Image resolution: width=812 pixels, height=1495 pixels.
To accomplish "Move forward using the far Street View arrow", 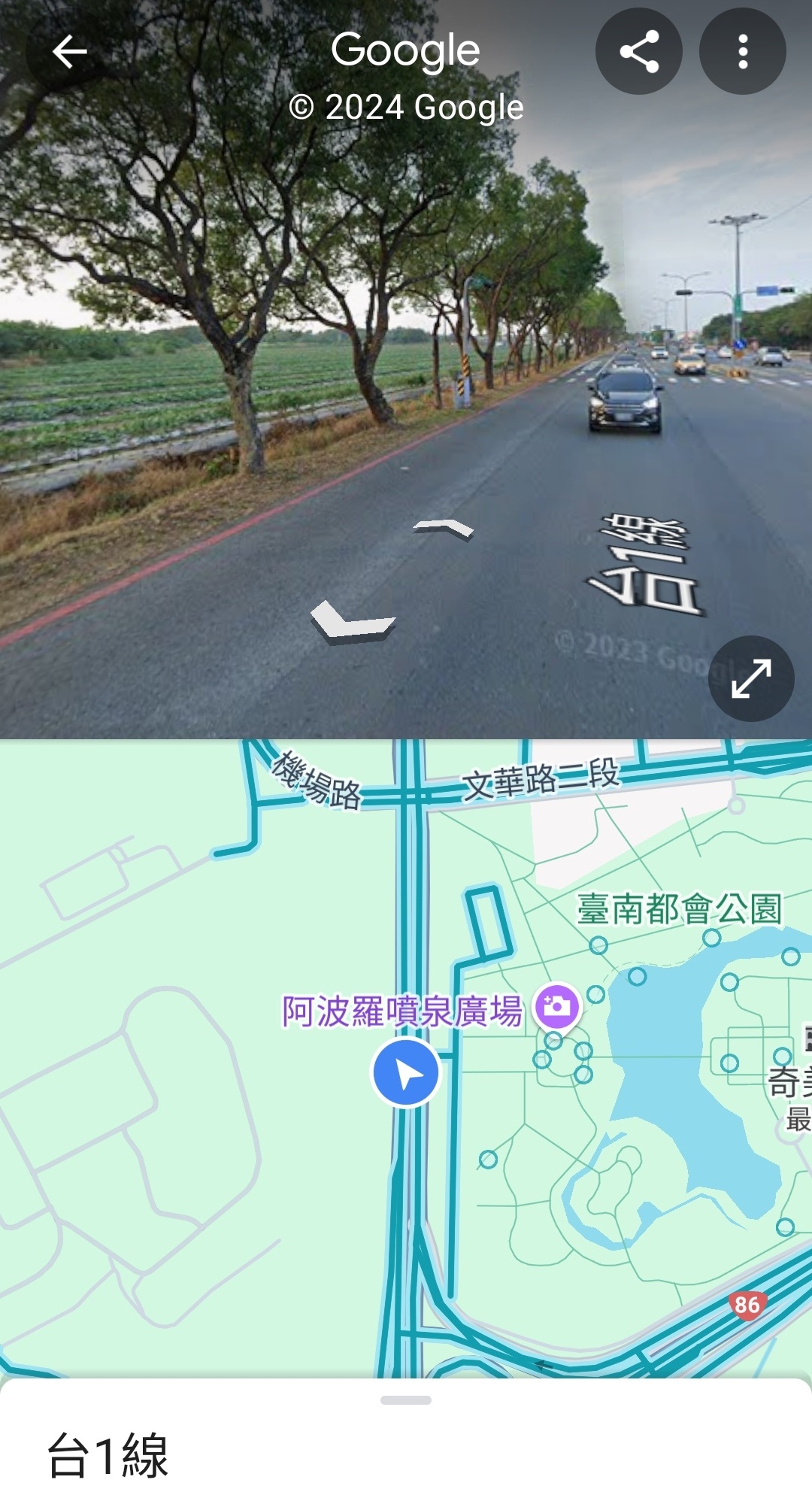I will 445,528.
